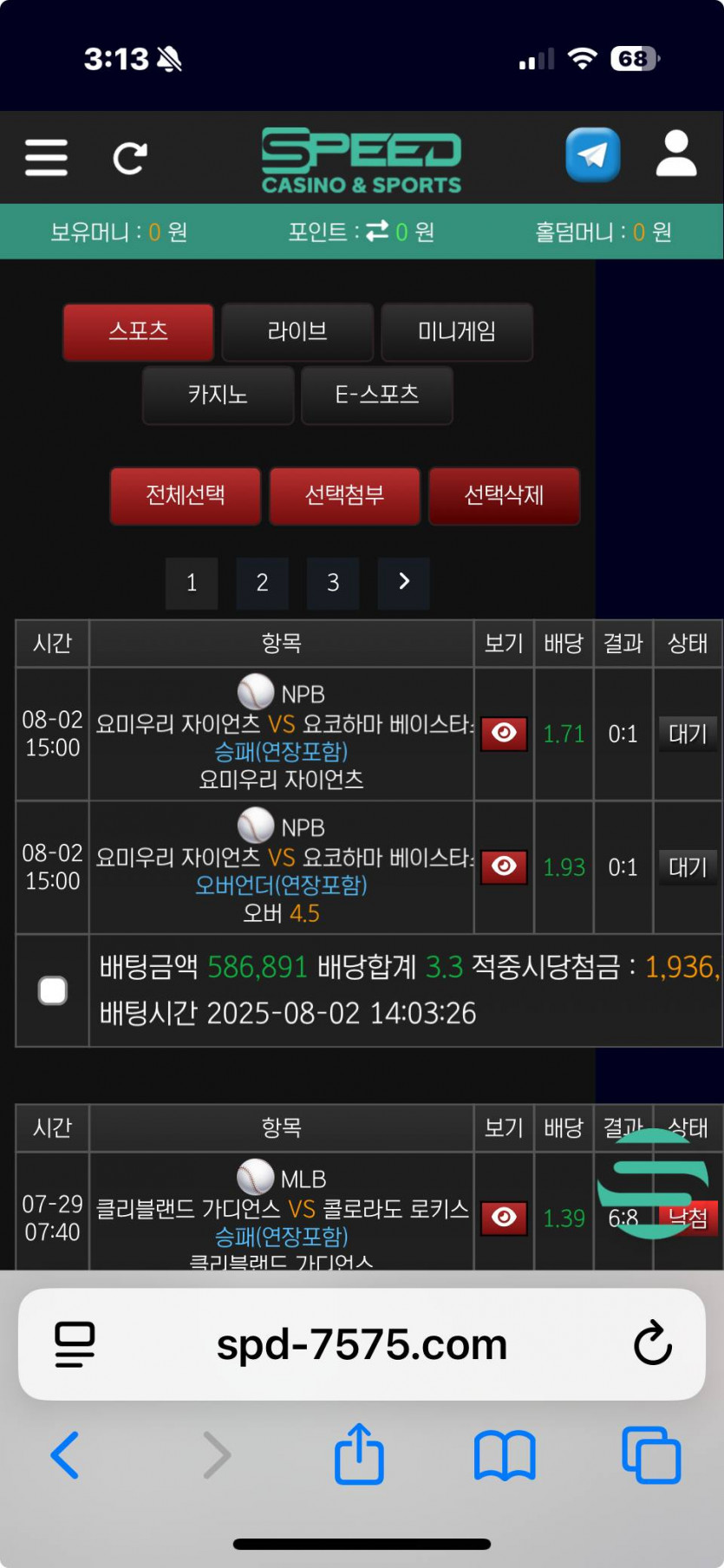Tap the 선택삭제 button
This screenshot has height=1568, width=724.
504,496
